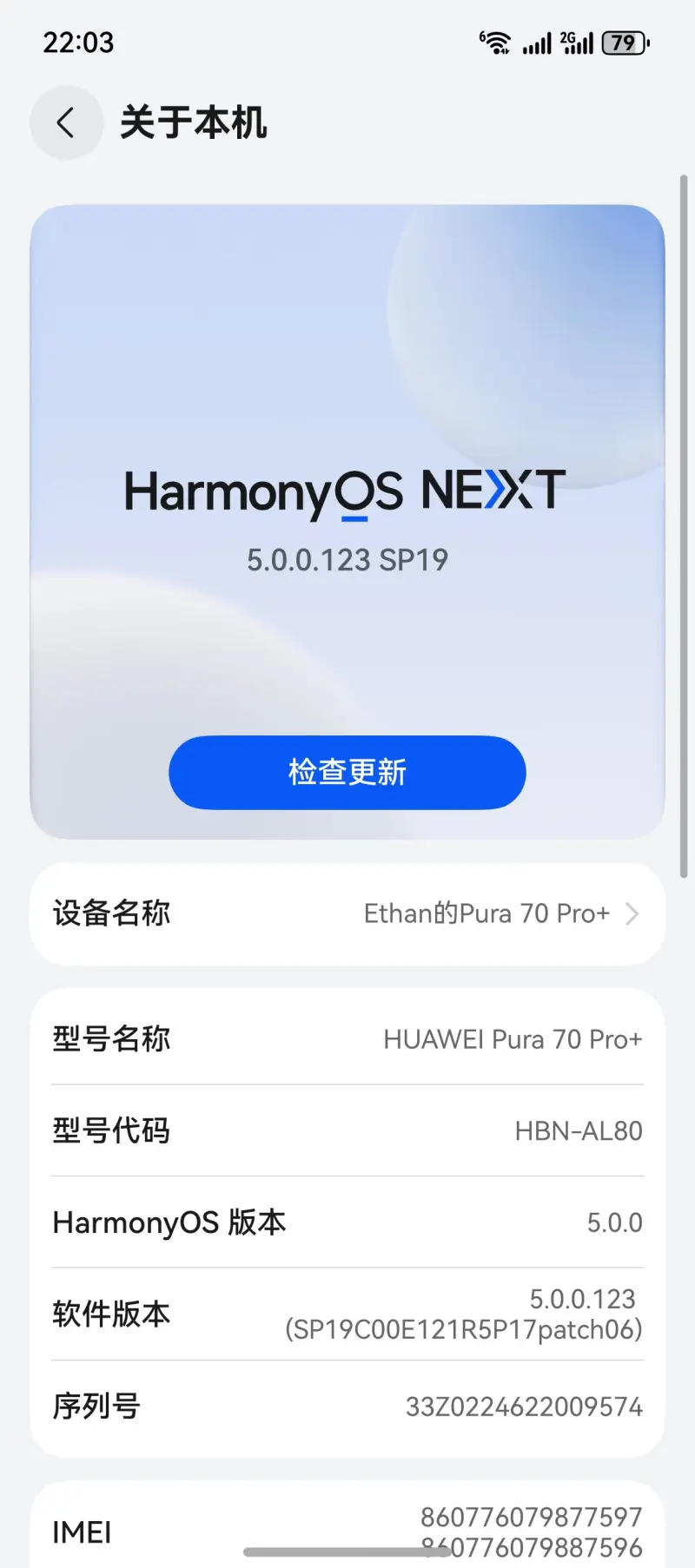Open 设备名称 to rename device
This screenshot has width=695, height=1568.
click(x=347, y=913)
